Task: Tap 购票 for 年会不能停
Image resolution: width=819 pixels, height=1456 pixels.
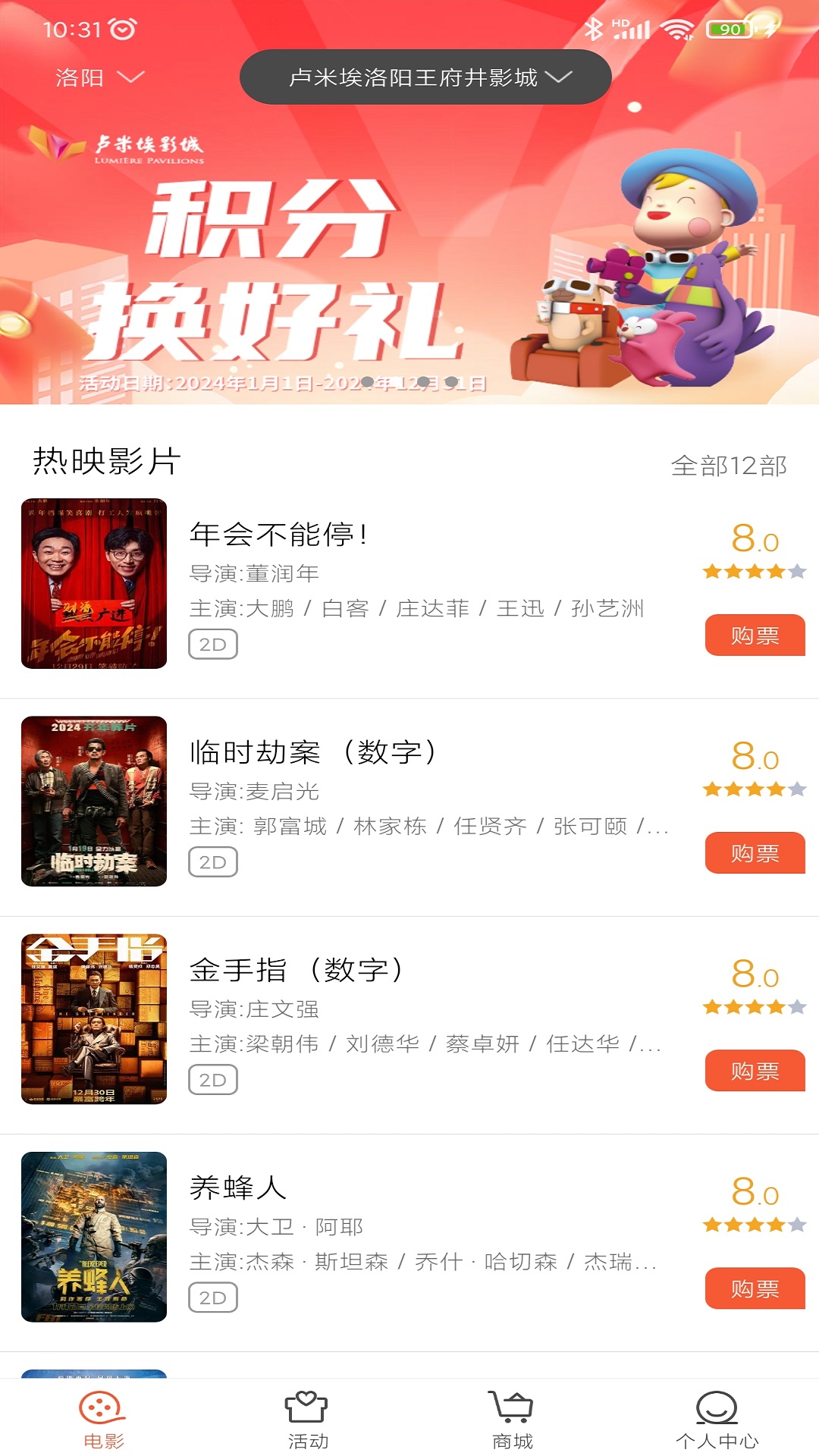Action: (x=755, y=635)
